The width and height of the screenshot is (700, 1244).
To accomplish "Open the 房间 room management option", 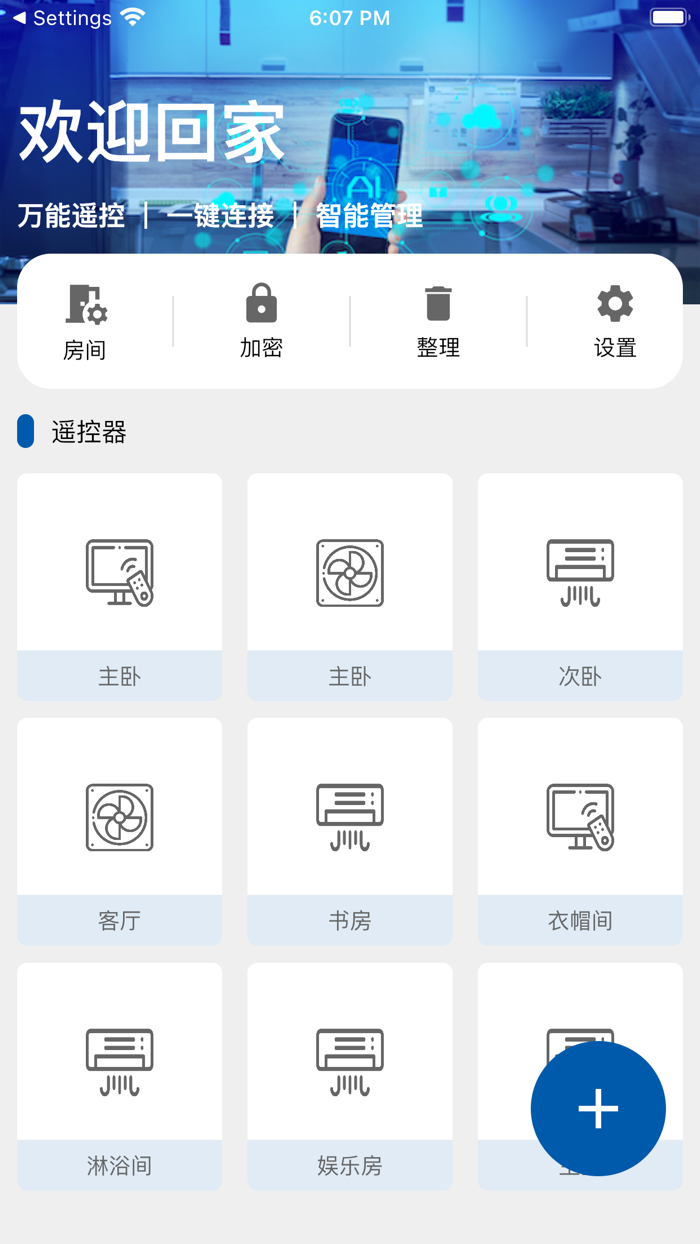I will click(x=85, y=321).
